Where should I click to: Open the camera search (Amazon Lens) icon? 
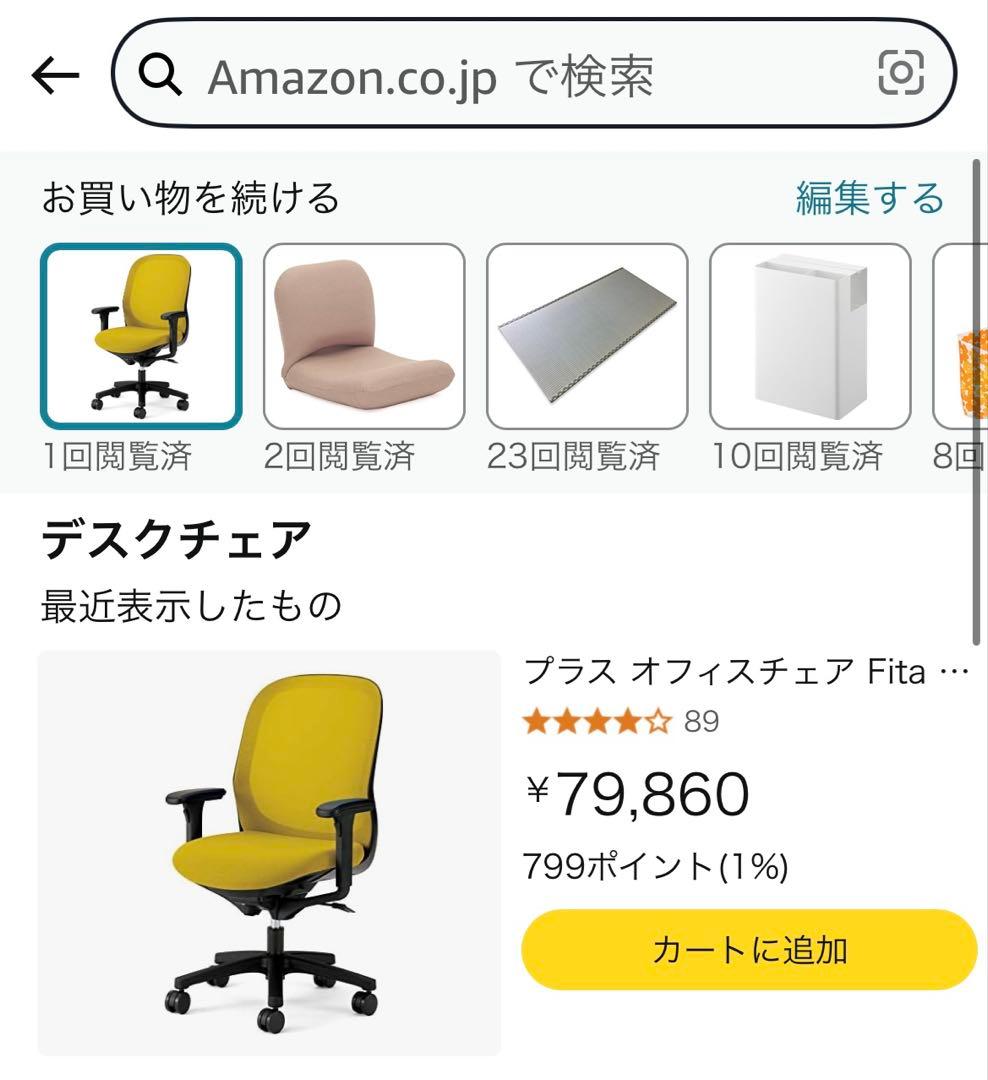[903, 74]
